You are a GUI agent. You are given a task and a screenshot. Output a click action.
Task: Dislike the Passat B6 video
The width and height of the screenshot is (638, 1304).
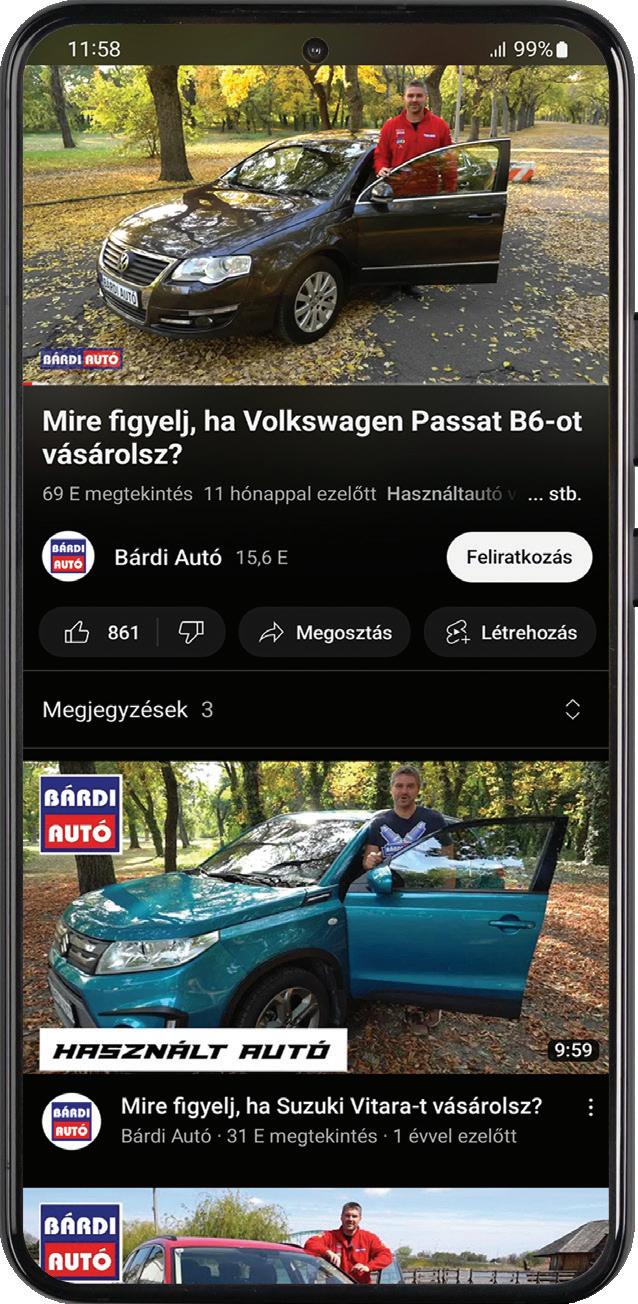click(x=191, y=632)
